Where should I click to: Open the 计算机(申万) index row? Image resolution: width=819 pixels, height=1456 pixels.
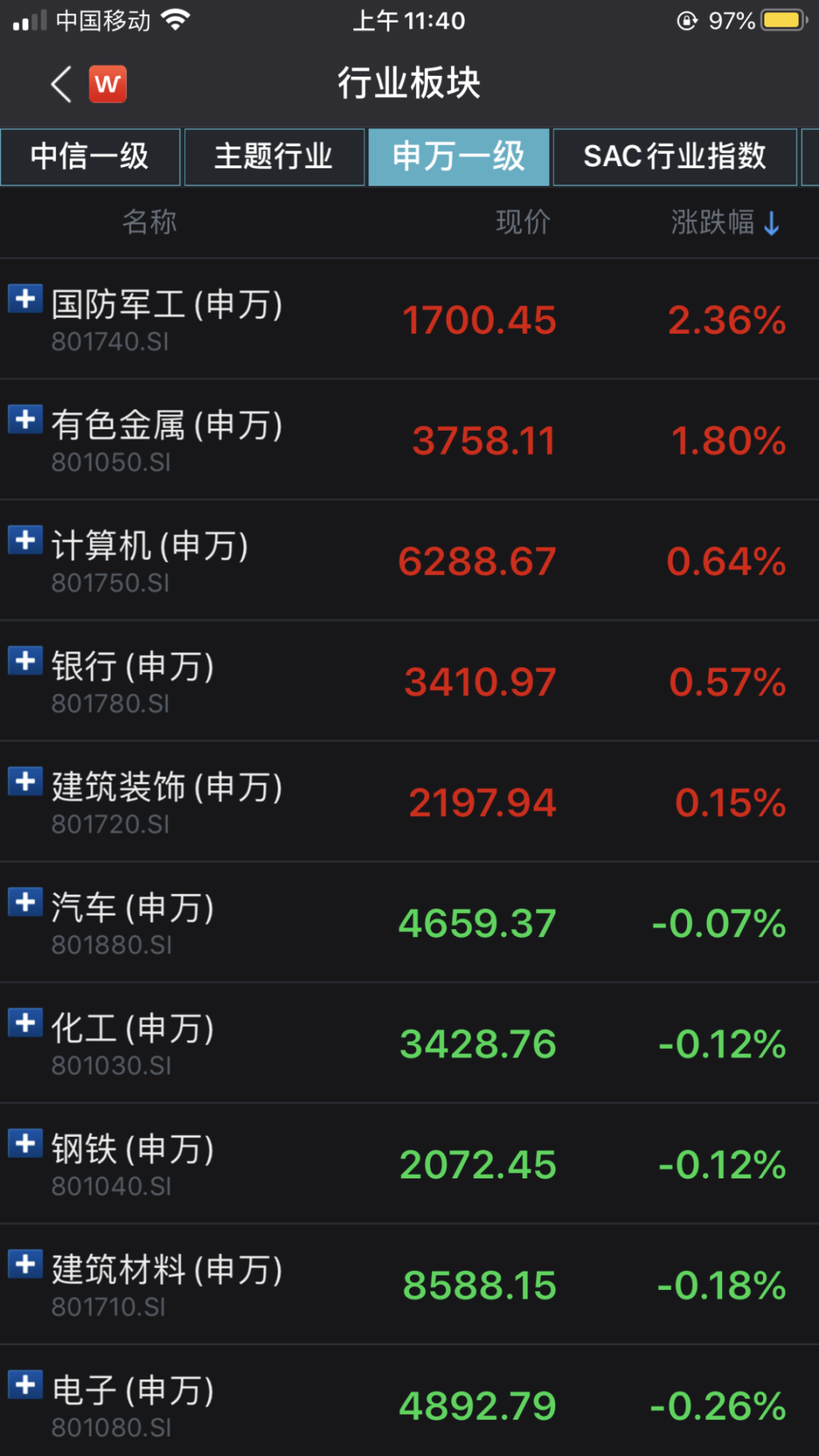pyautogui.click(x=409, y=560)
